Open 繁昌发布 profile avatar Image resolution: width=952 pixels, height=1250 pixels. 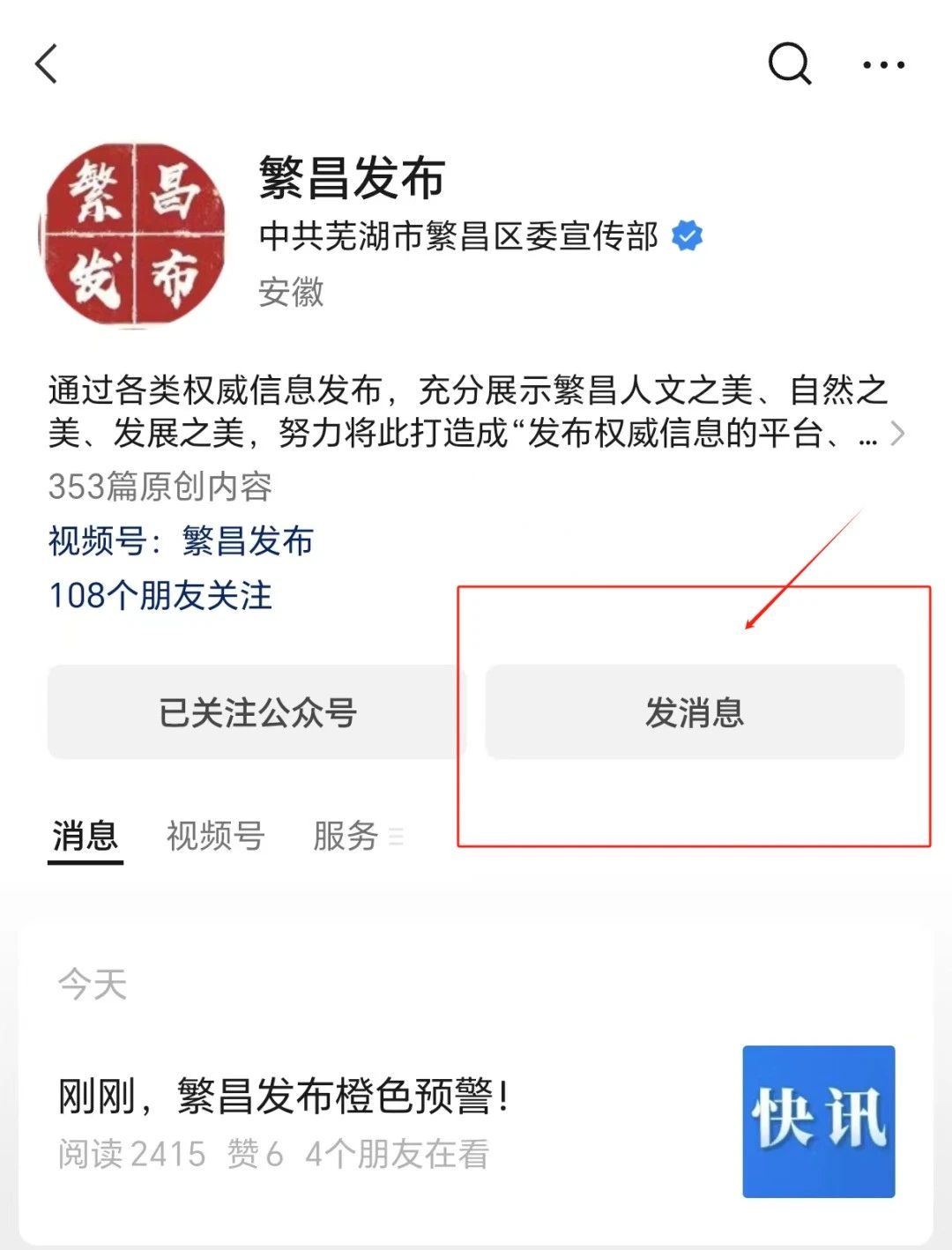[x=132, y=235]
